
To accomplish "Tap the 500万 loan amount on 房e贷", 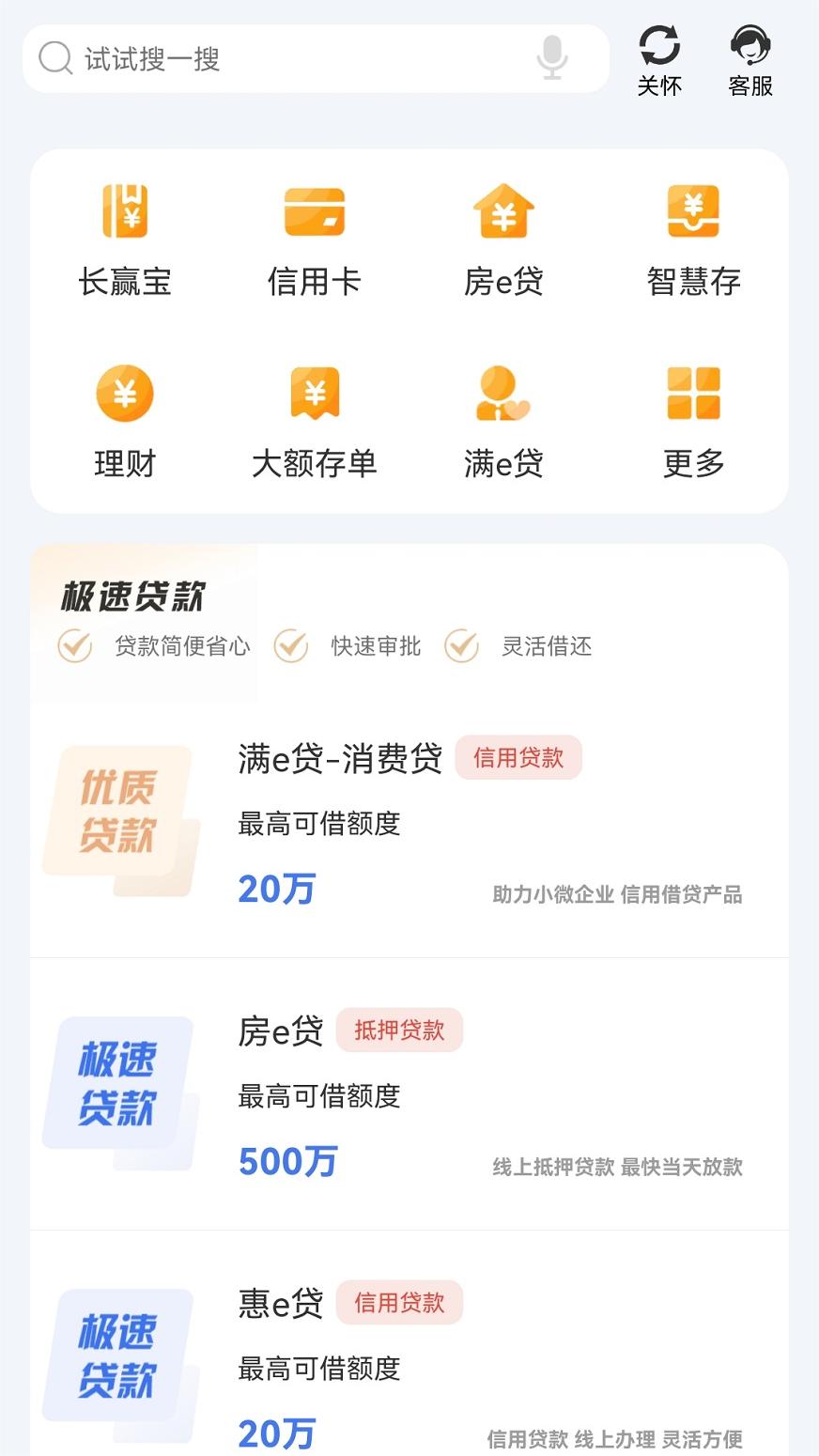I will click(x=288, y=1162).
